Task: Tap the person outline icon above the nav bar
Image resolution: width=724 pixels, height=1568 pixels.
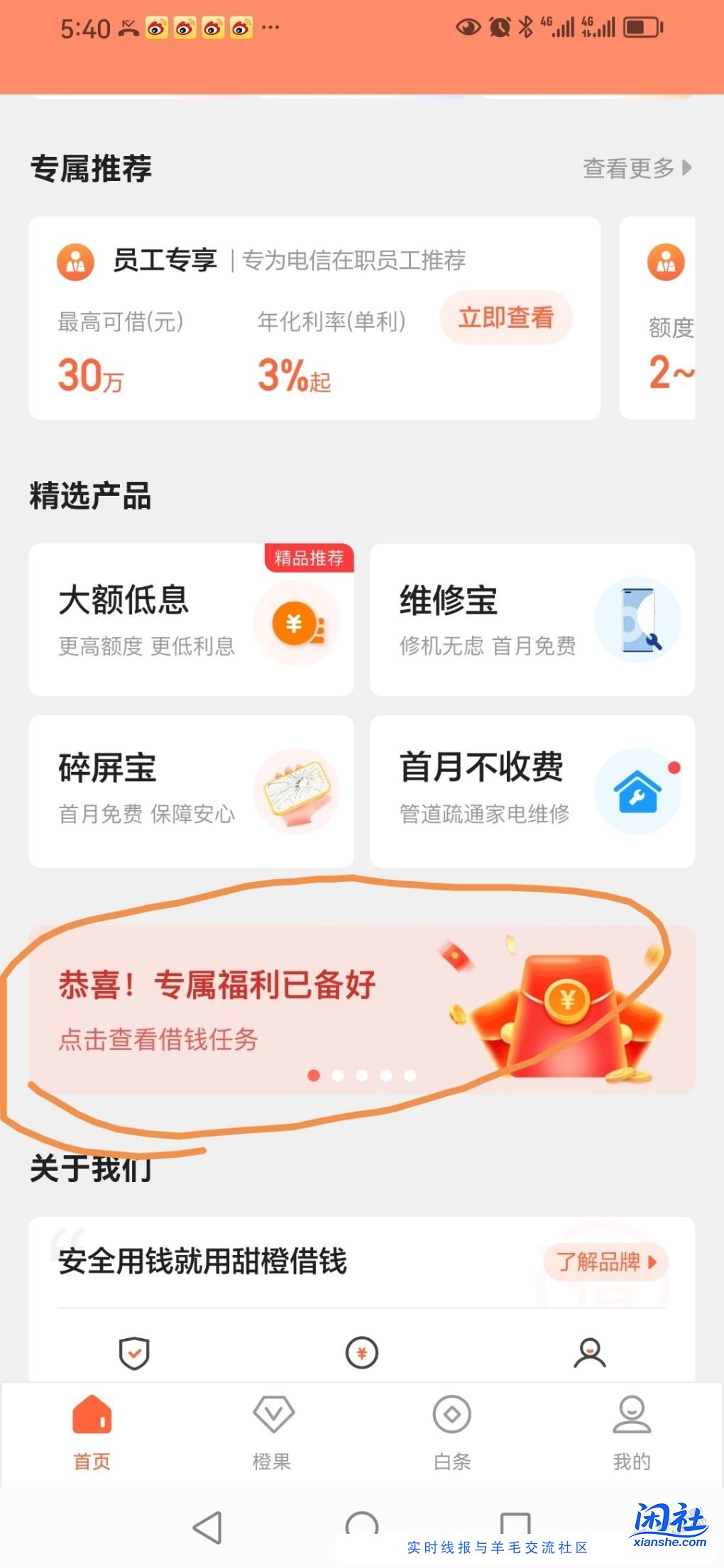Action: [589, 1352]
